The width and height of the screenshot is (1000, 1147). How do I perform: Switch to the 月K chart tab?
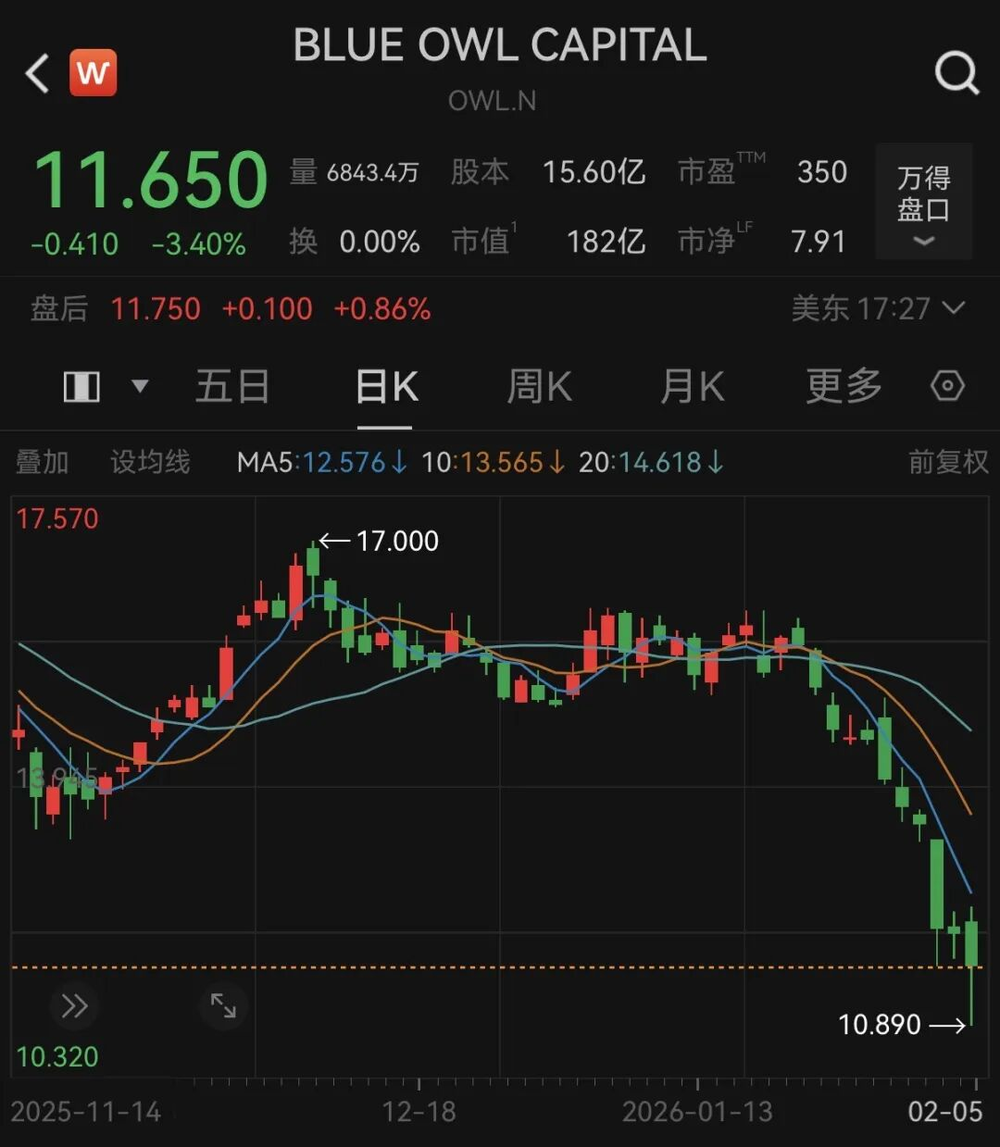(692, 386)
